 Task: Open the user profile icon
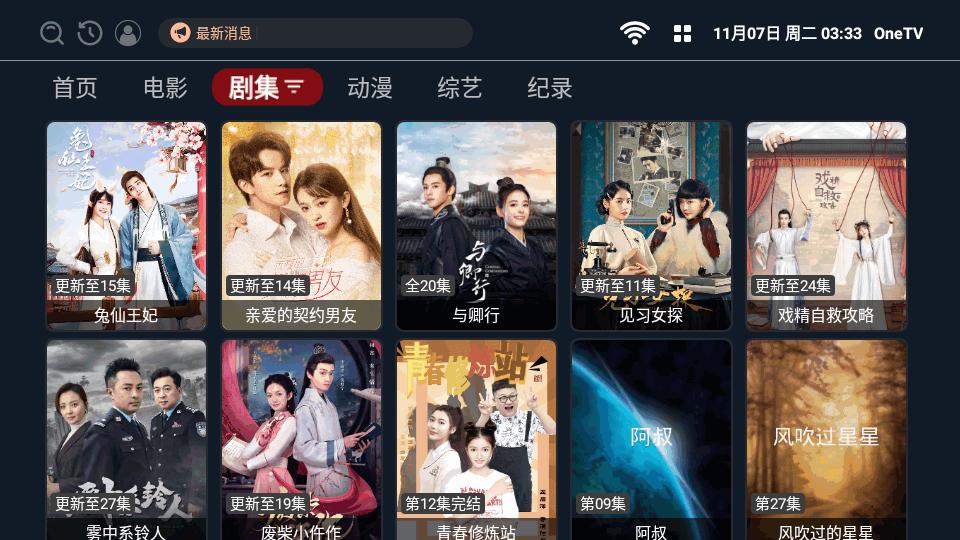(x=128, y=33)
